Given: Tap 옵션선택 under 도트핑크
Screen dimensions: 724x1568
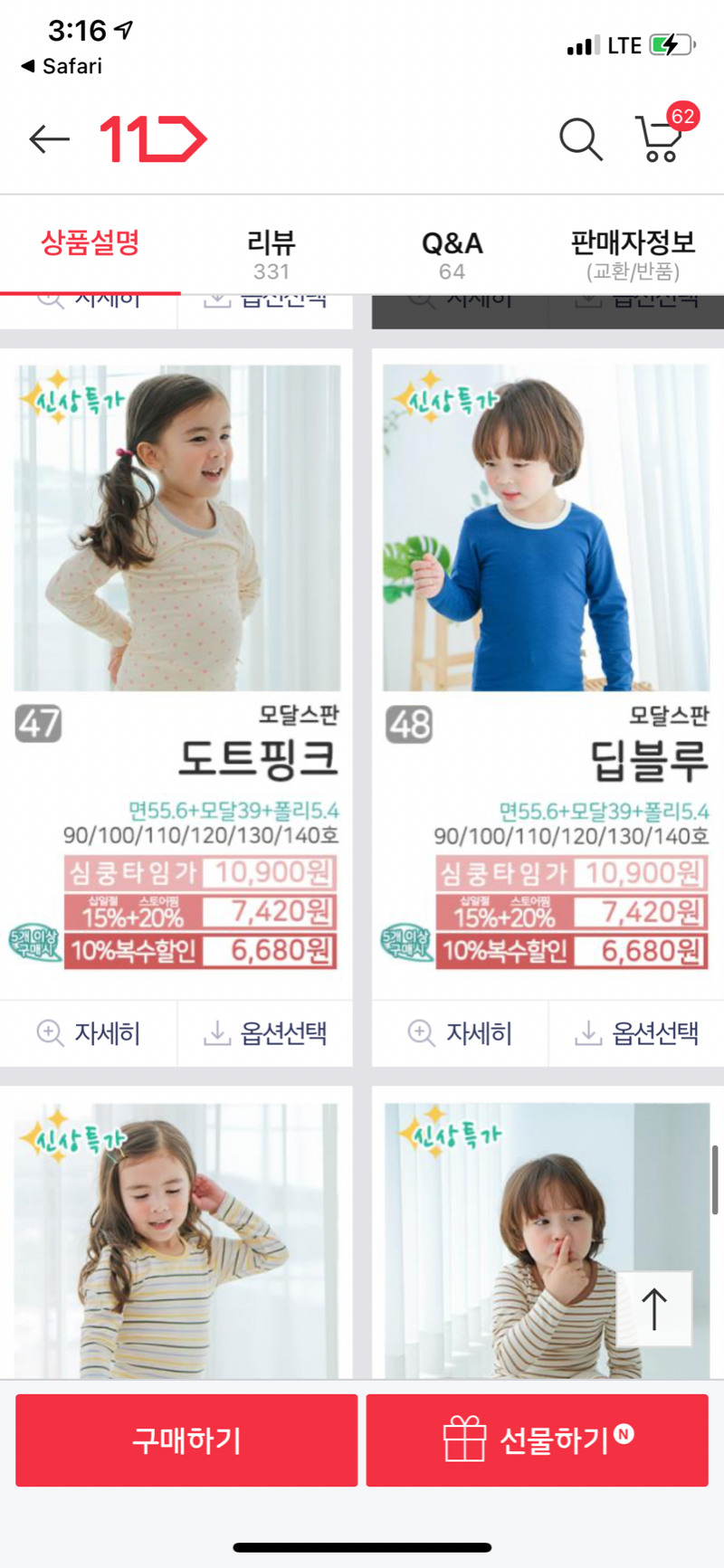Looking at the screenshot, I should point(265,1032).
